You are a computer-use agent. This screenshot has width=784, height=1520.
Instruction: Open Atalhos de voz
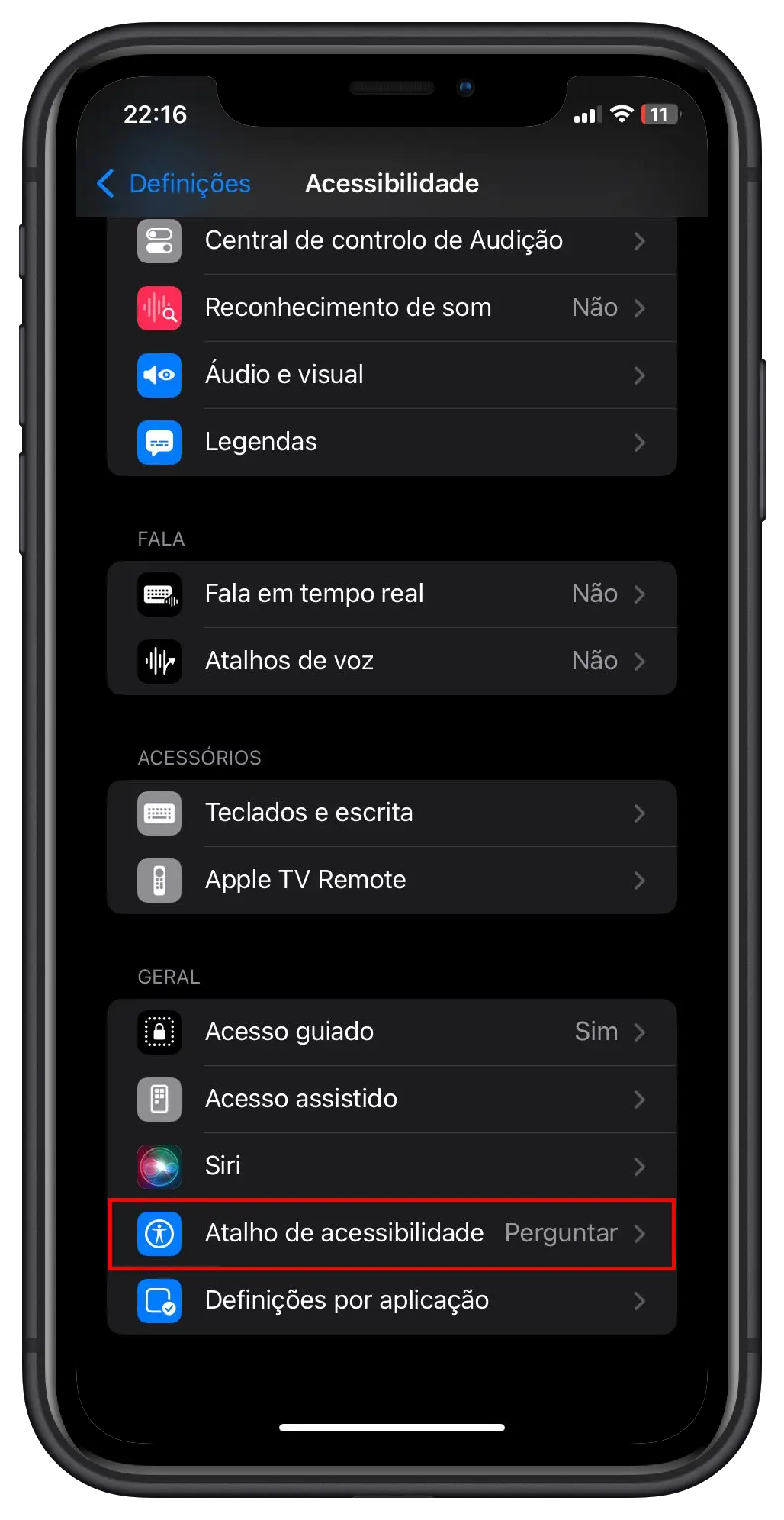[x=390, y=661]
